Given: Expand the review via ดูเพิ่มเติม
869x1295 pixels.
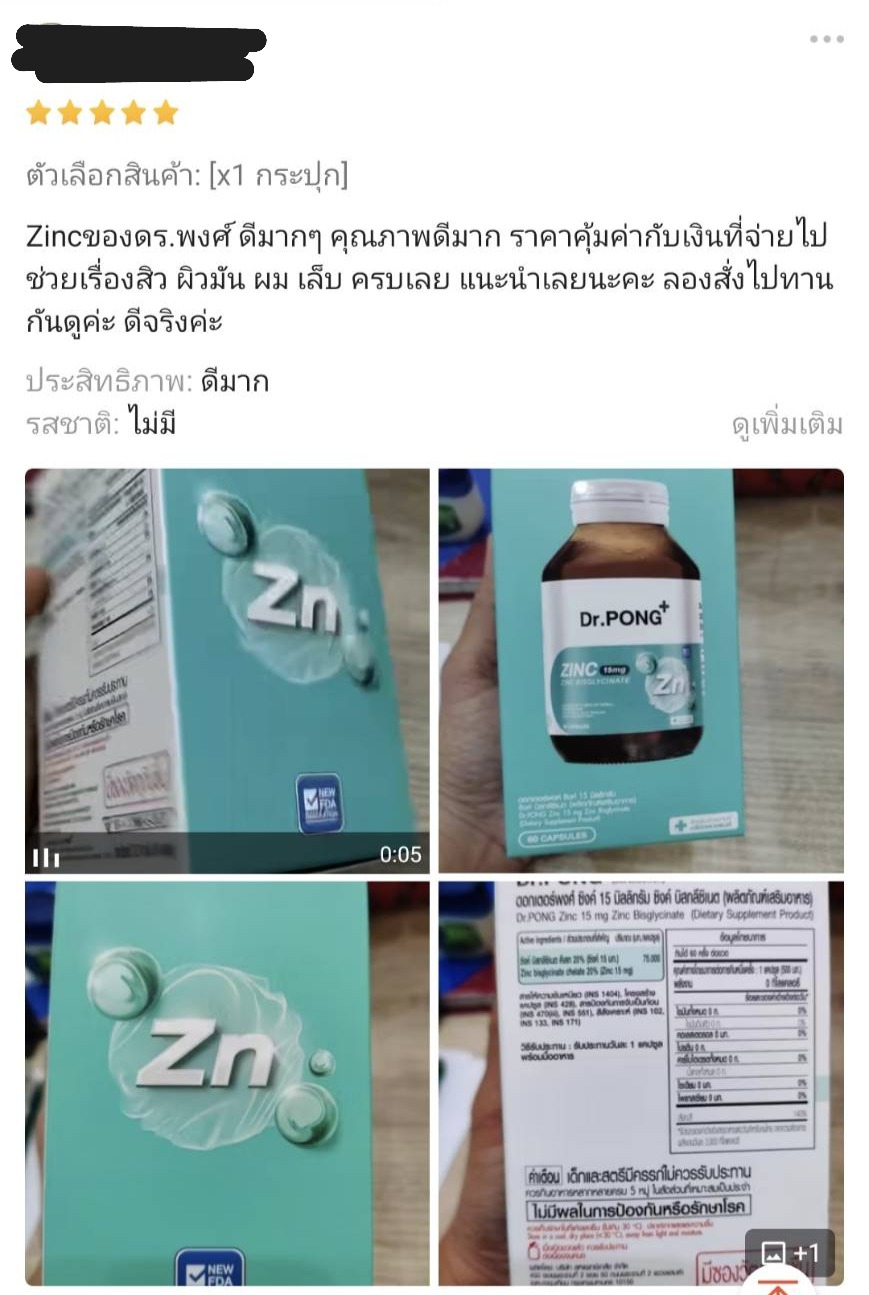Looking at the screenshot, I should [x=787, y=424].
